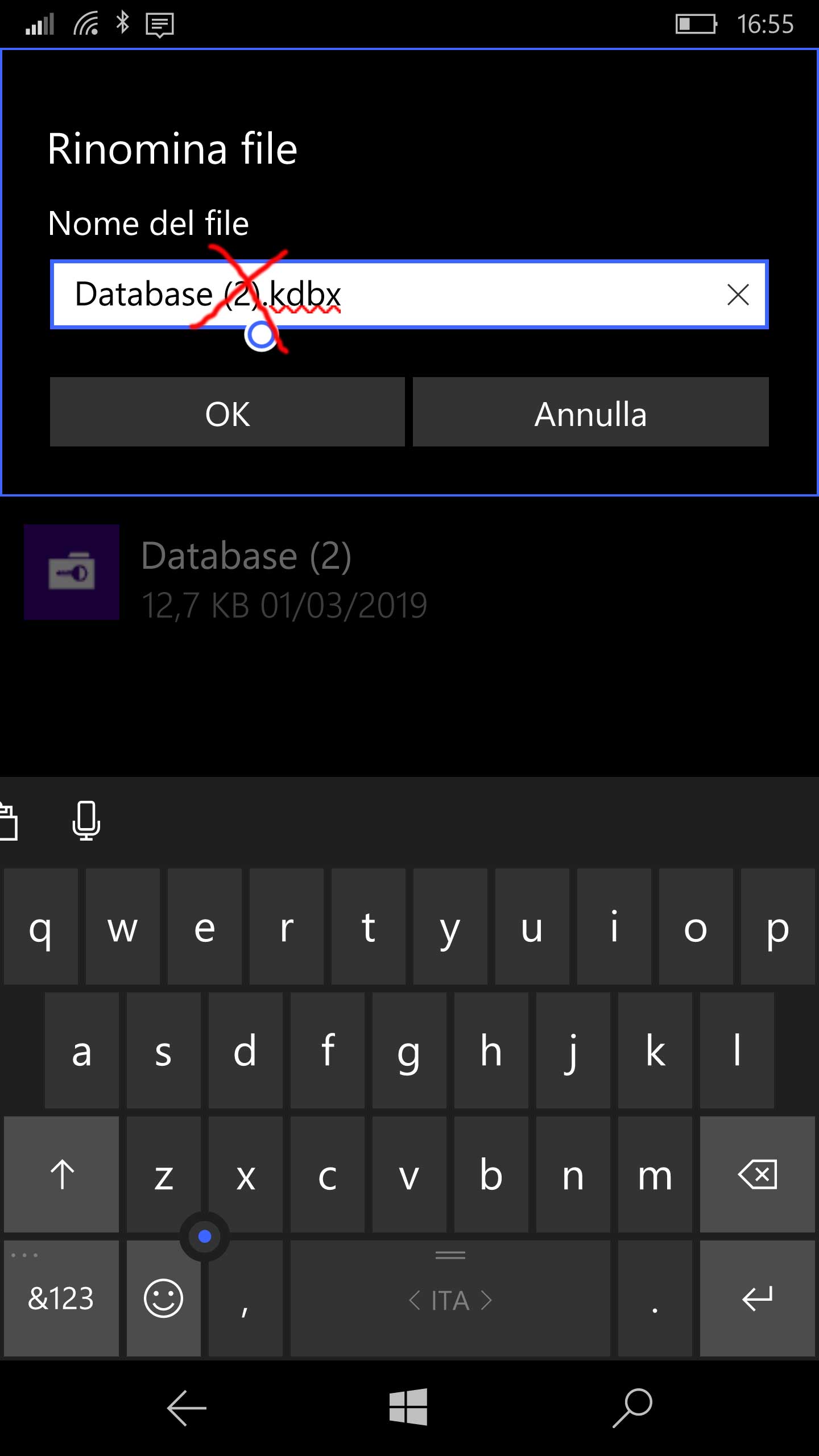Paste from the clipboard icon
The height and width of the screenshot is (1456, 819).
(9, 821)
